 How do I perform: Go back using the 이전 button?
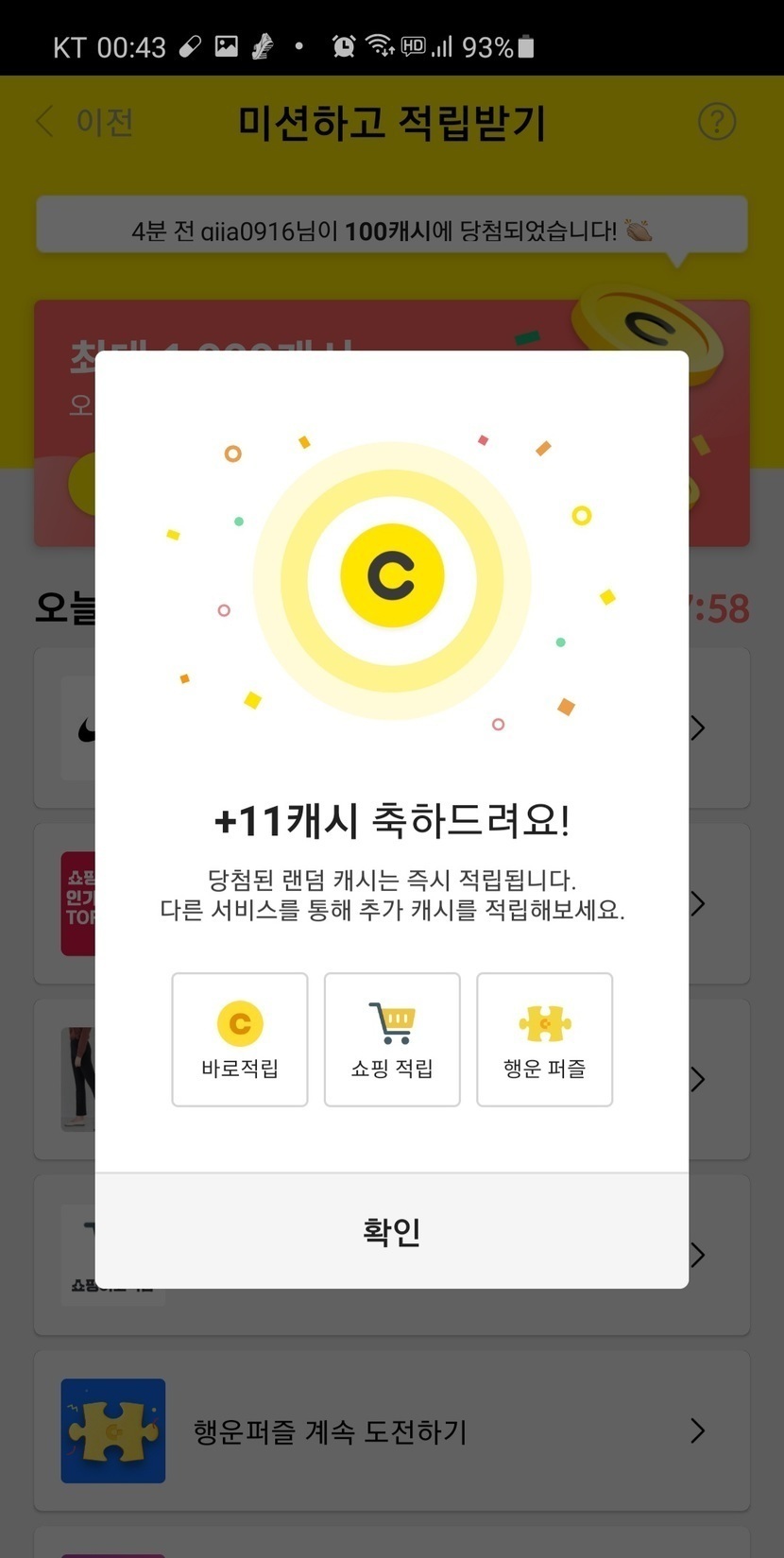pyautogui.click(x=85, y=122)
